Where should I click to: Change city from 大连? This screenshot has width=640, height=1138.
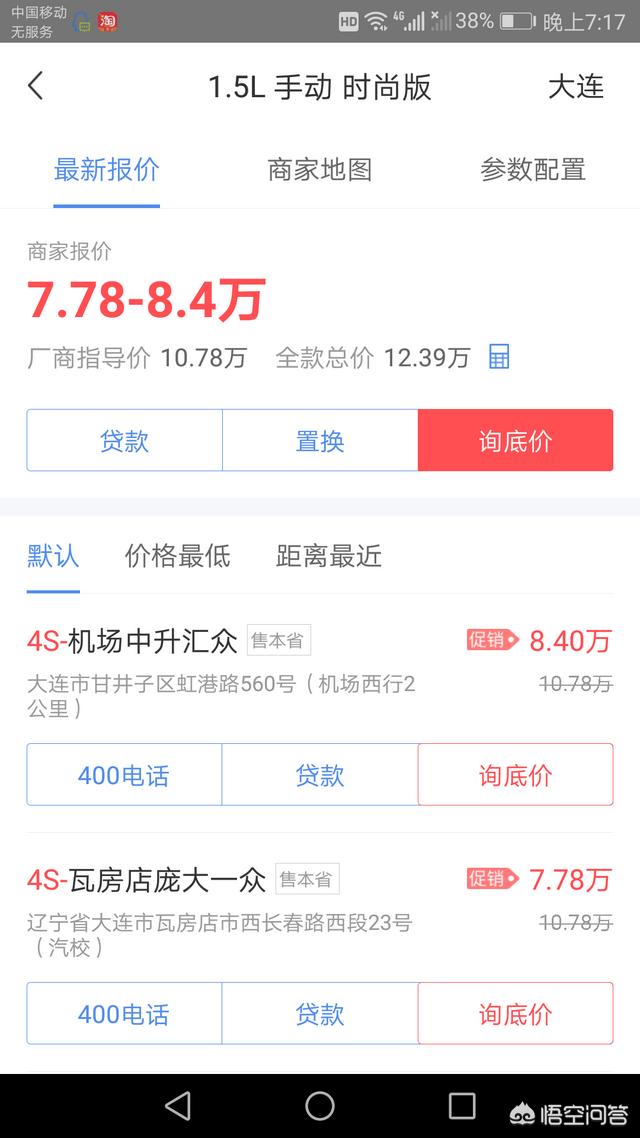(575, 87)
